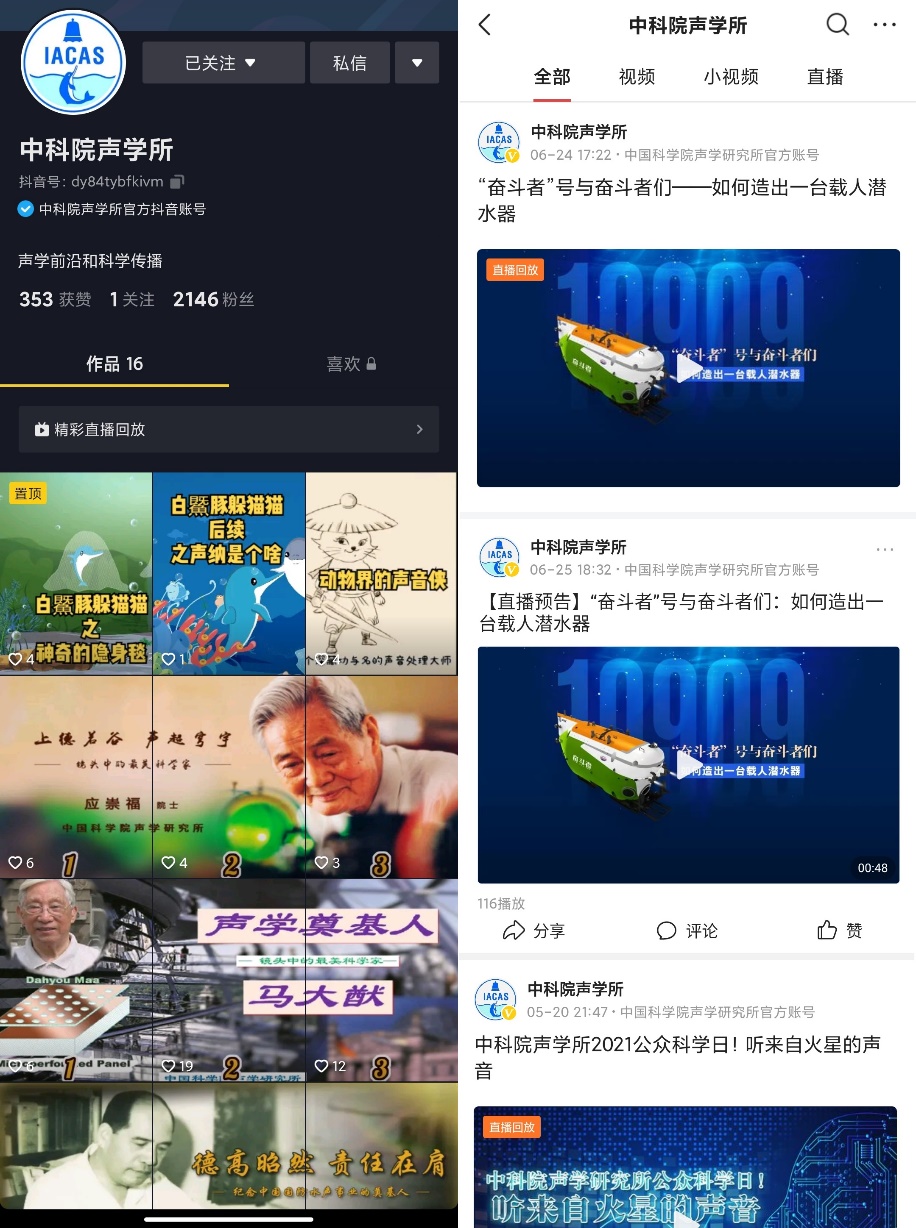This screenshot has height=1228, width=916.
Task: Switch to the 直播 tab
Action: (x=825, y=77)
